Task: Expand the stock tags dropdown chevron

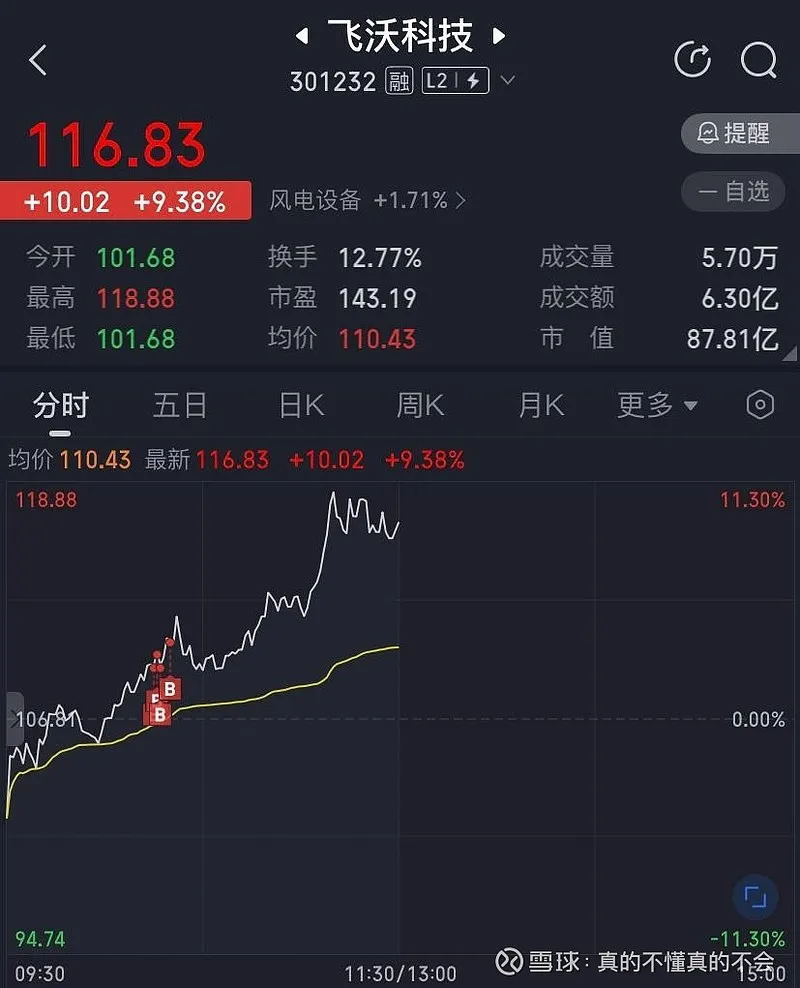Action: pyautogui.click(x=508, y=81)
